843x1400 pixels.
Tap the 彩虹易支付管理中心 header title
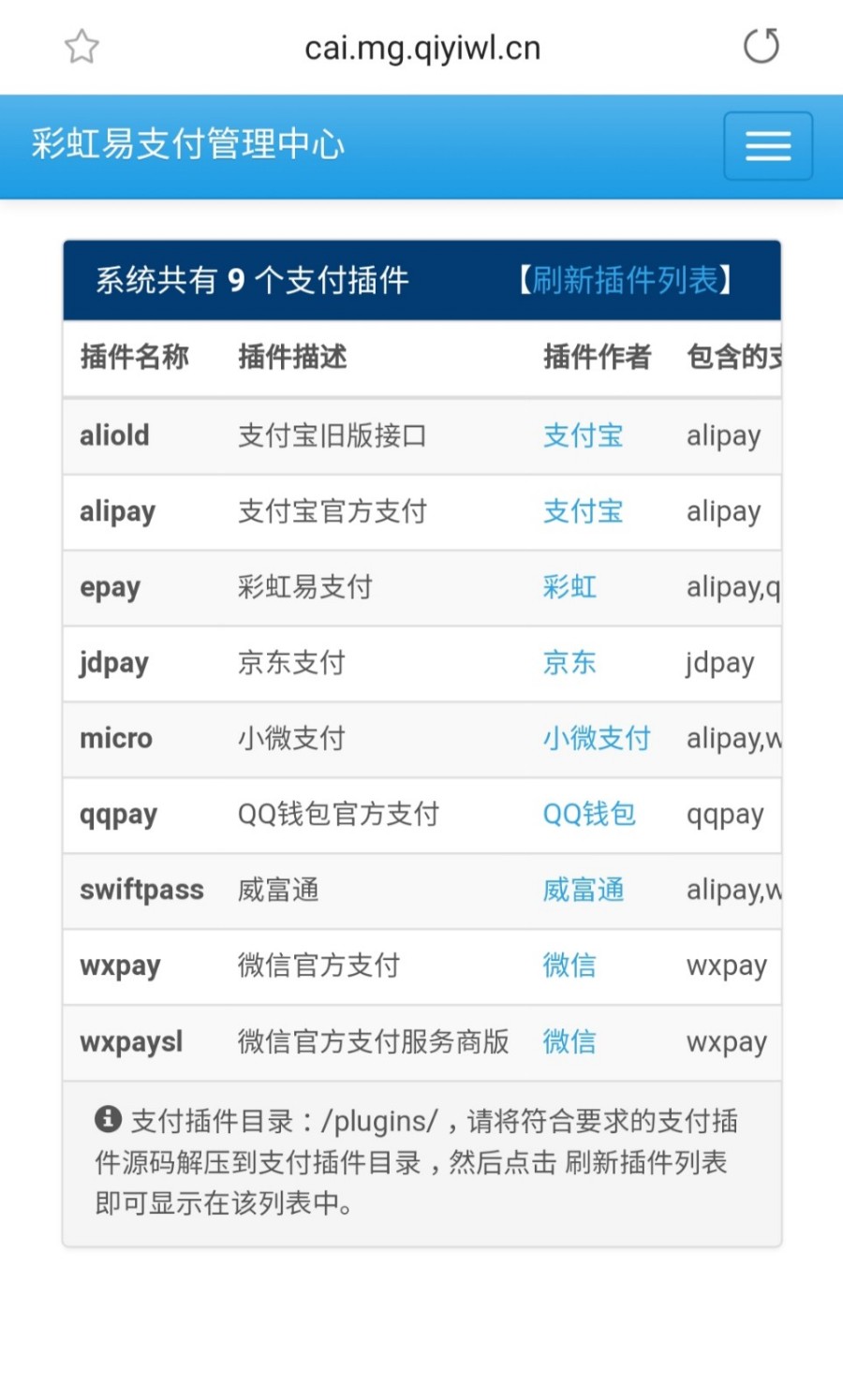tap(188, 145)
